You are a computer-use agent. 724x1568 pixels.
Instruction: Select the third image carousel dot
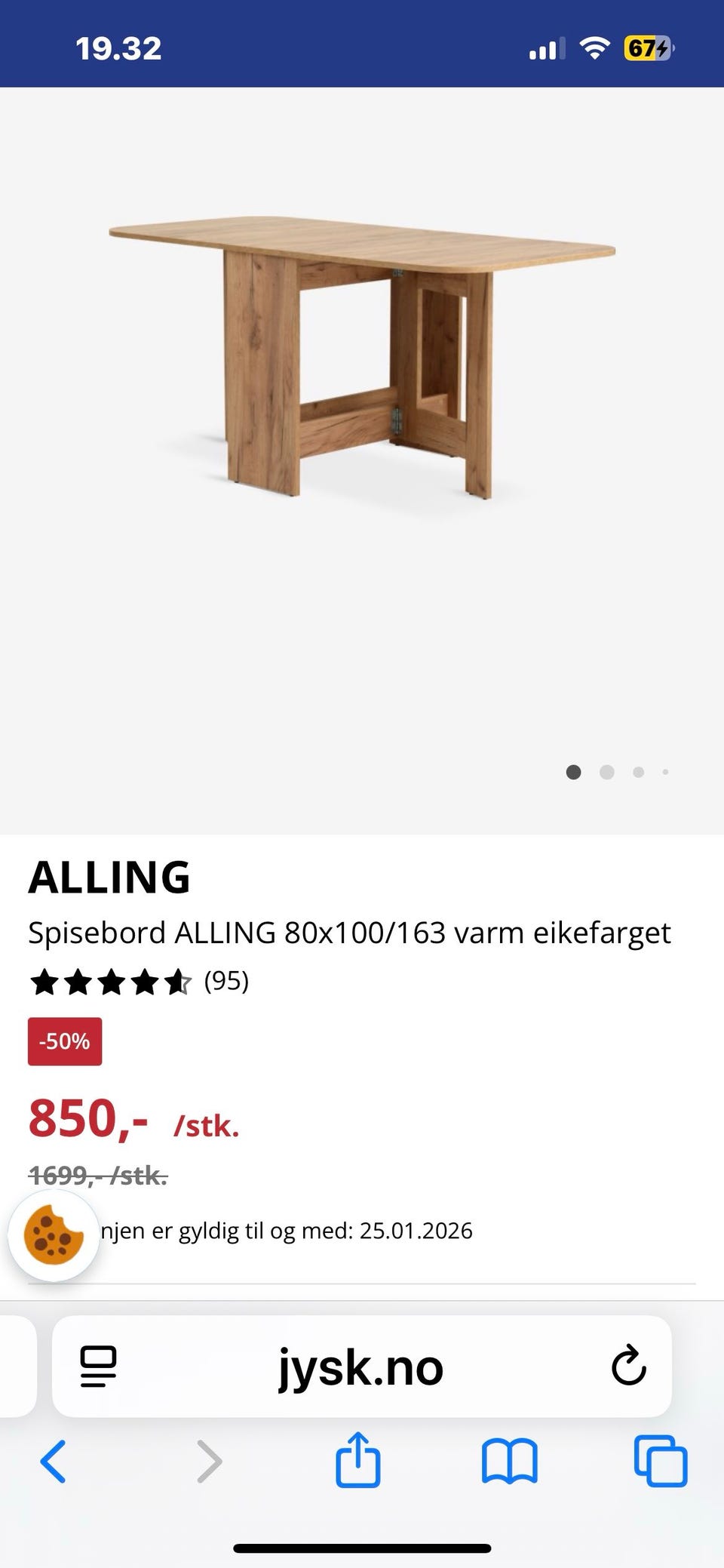click(637, 772)
